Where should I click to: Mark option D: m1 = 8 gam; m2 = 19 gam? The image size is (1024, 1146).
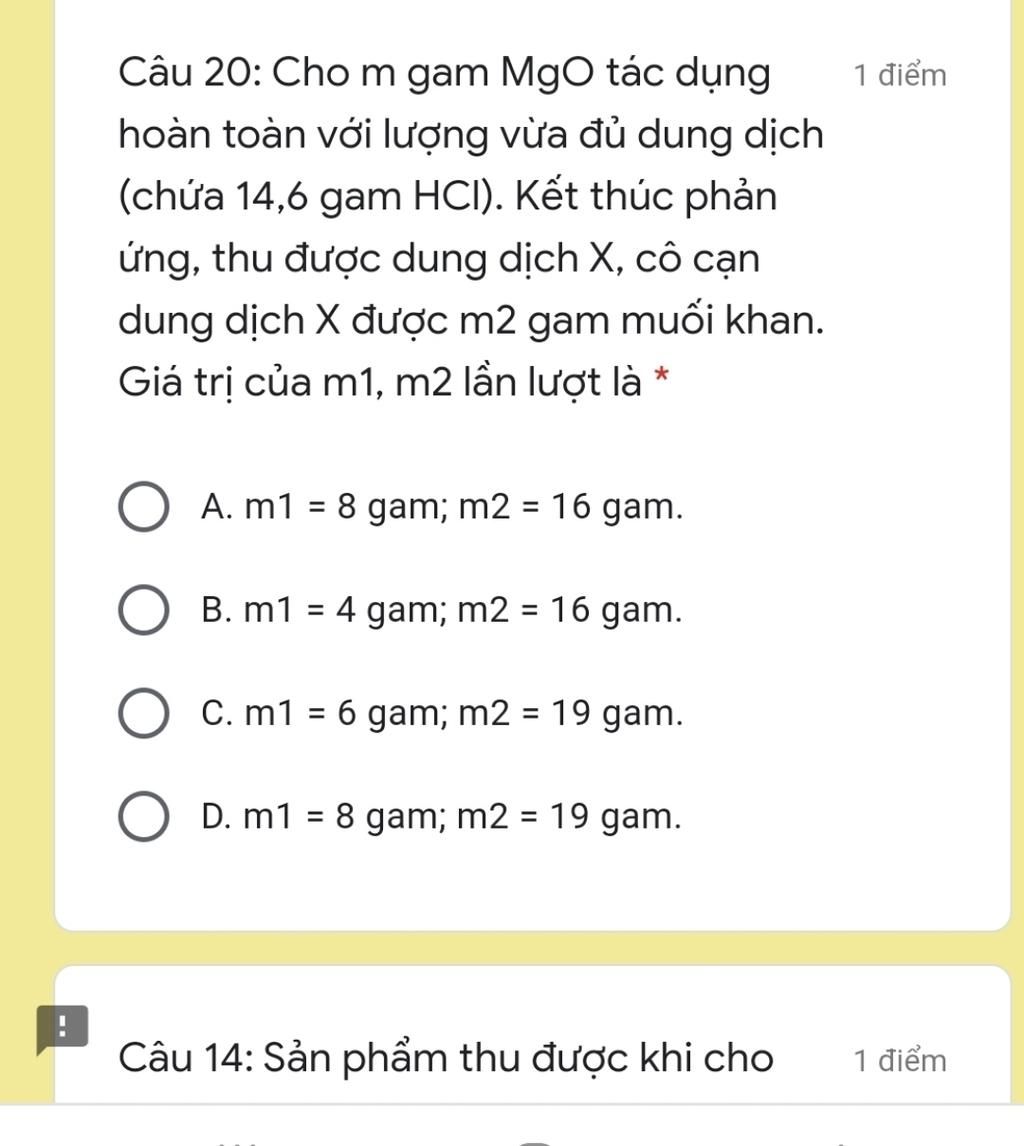[x=144, y=817]
